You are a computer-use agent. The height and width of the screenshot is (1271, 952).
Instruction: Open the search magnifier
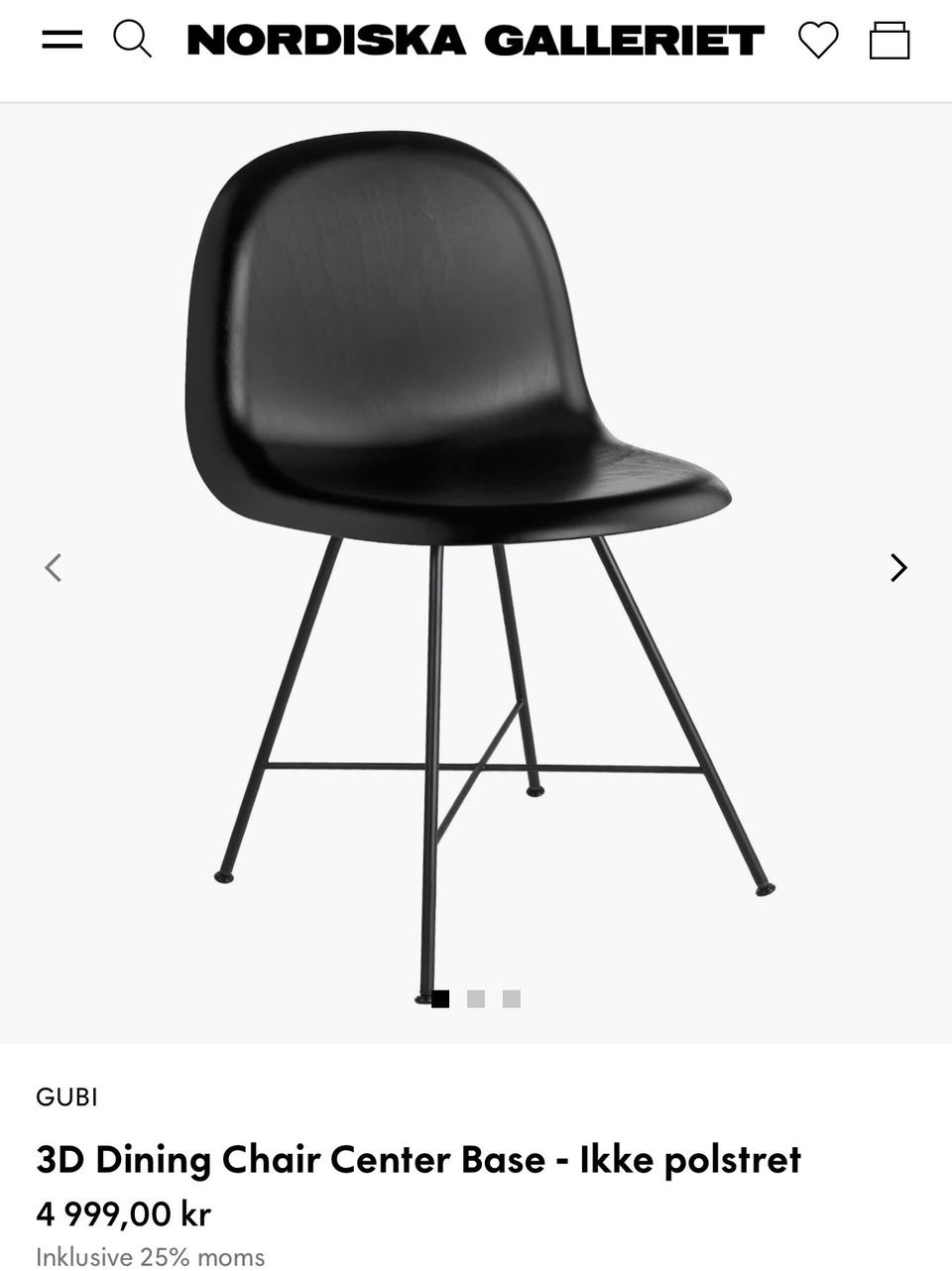132,40
